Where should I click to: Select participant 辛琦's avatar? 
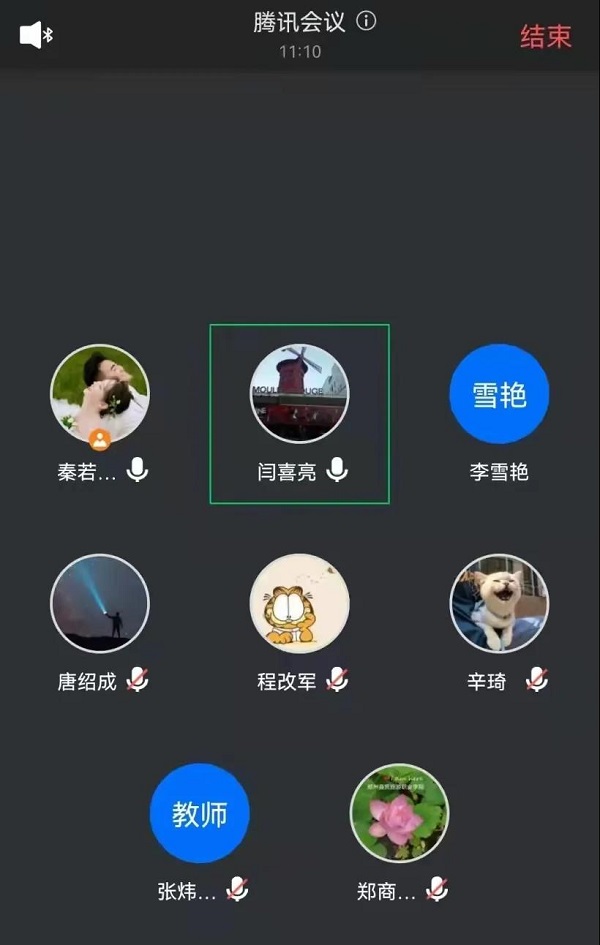coord(499,603)
